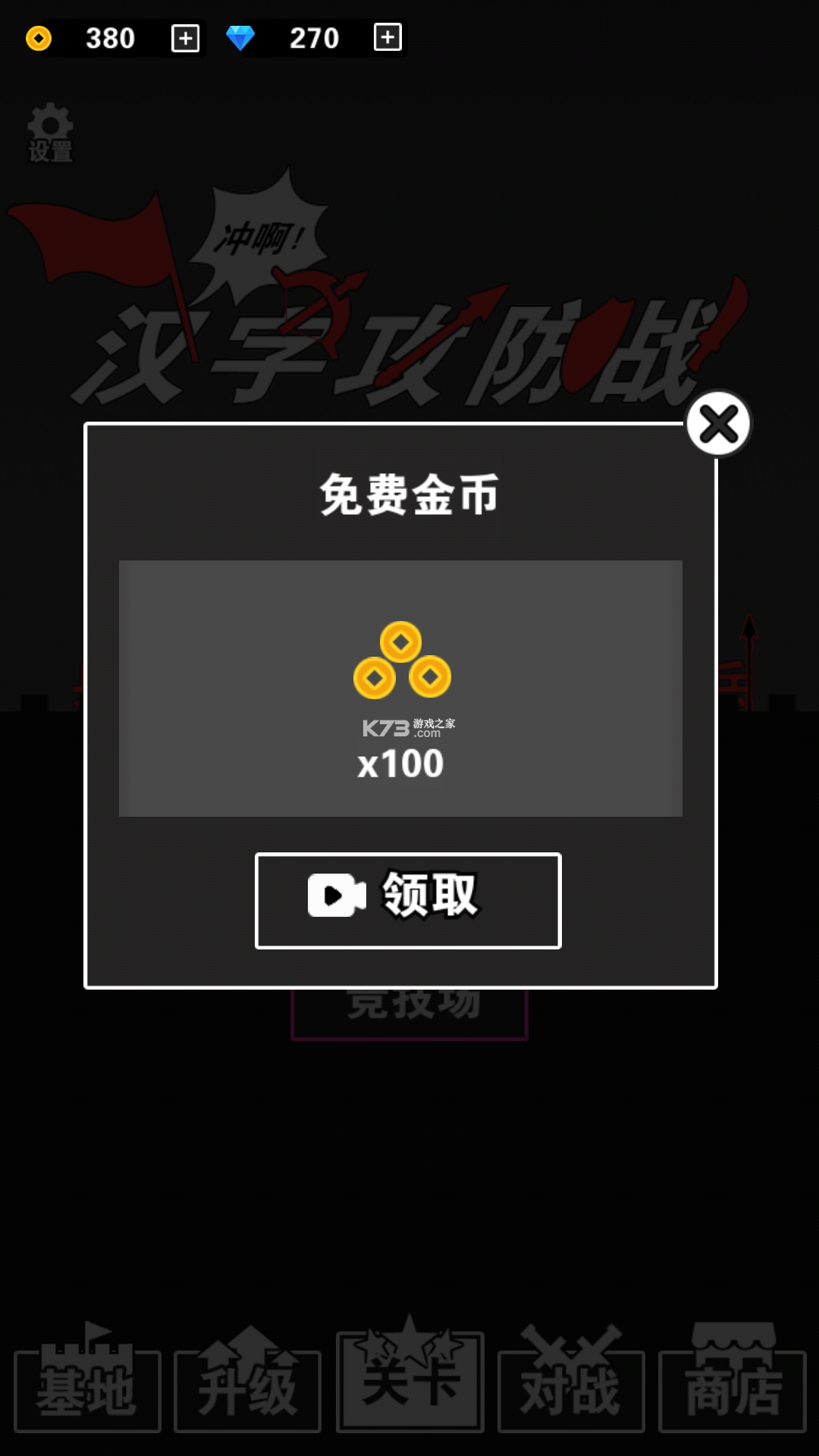Add more diamonds with plus button

(388, 37)
